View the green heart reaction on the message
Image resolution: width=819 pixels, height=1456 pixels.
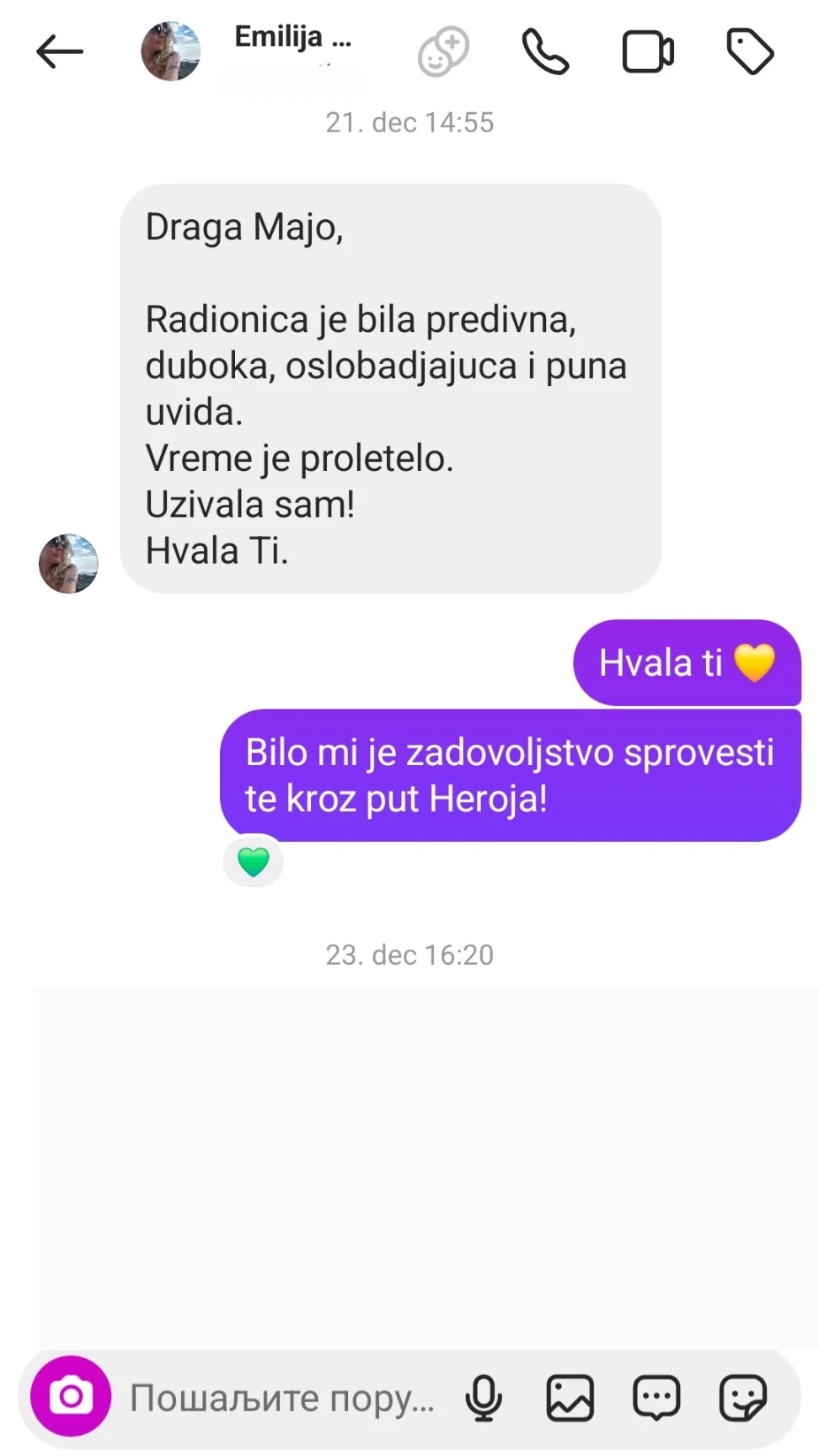(253, 862)
